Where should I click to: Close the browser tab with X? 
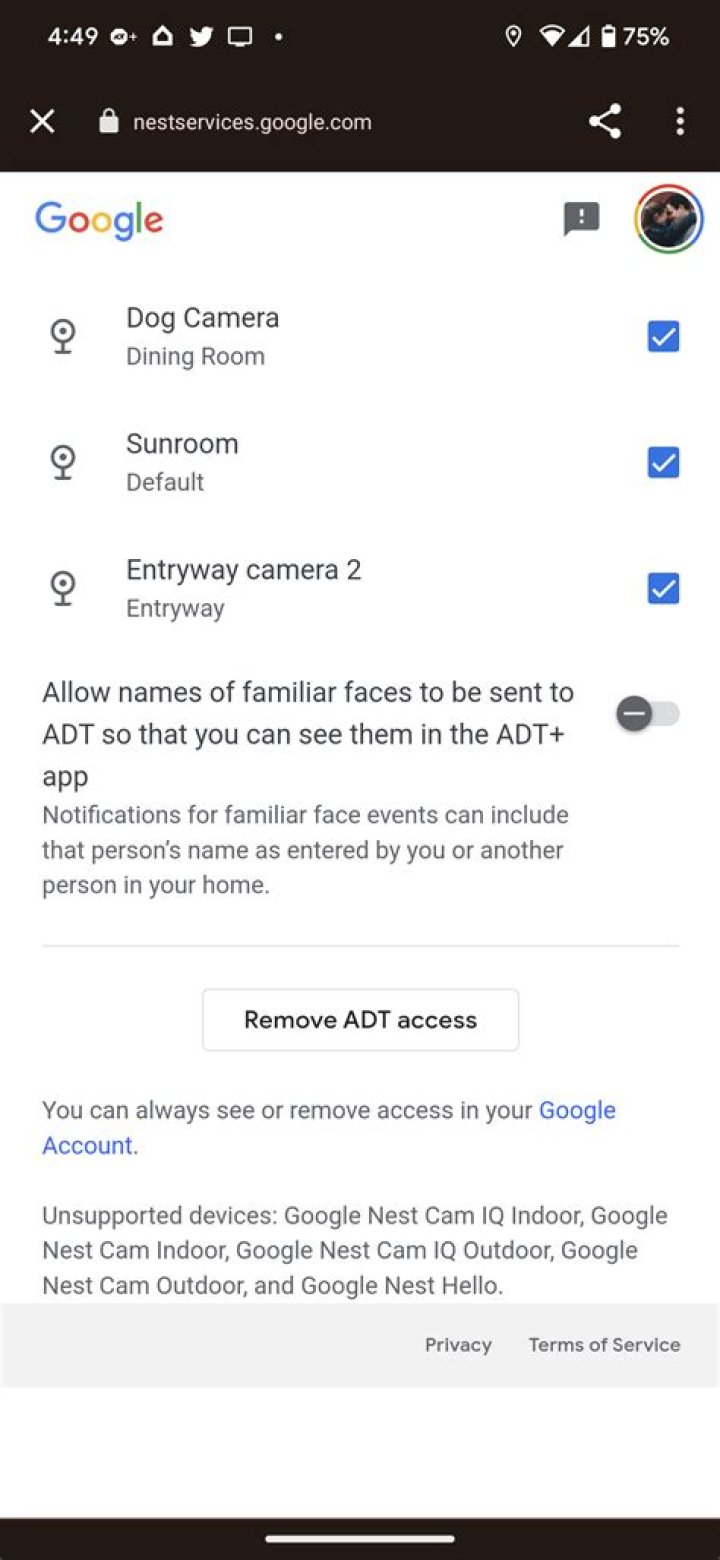tap(42, 122)
